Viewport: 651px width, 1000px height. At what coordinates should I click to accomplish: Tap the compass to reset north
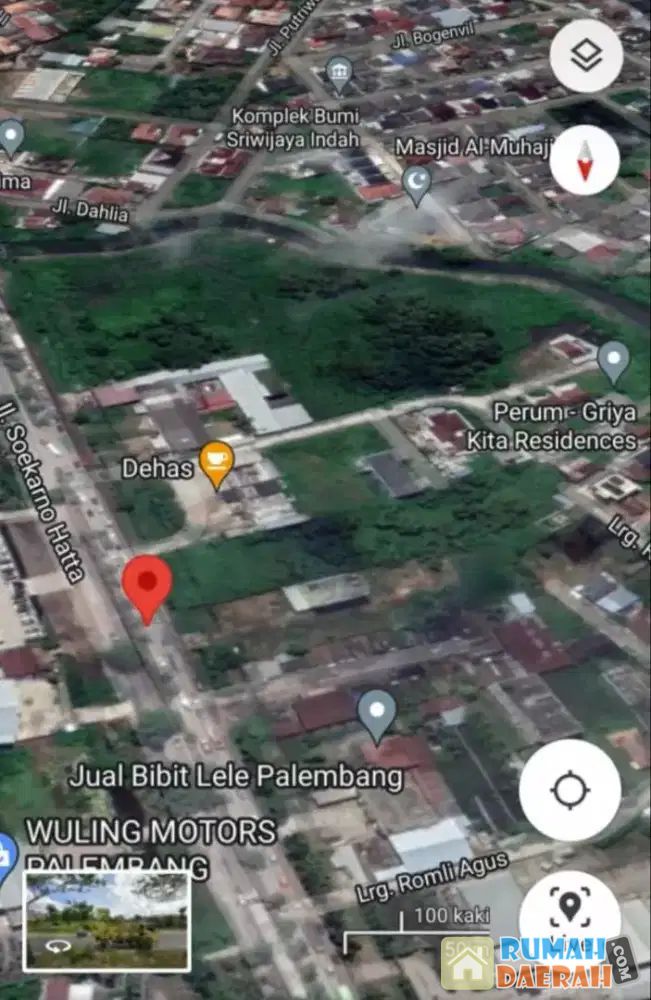pos(585,160)
